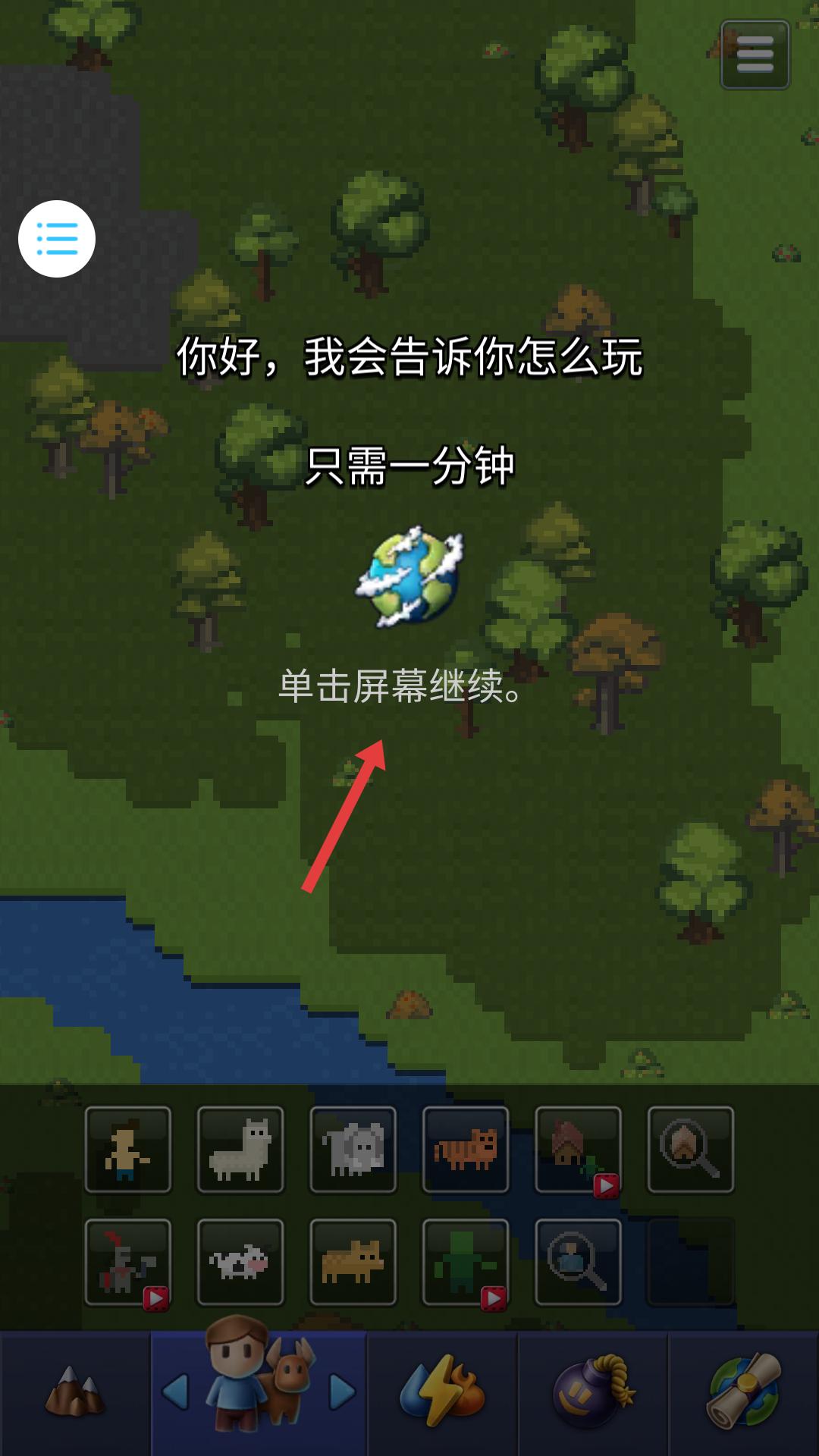
Task: Select the alpaca creature tool
Action: [240, 1150]
